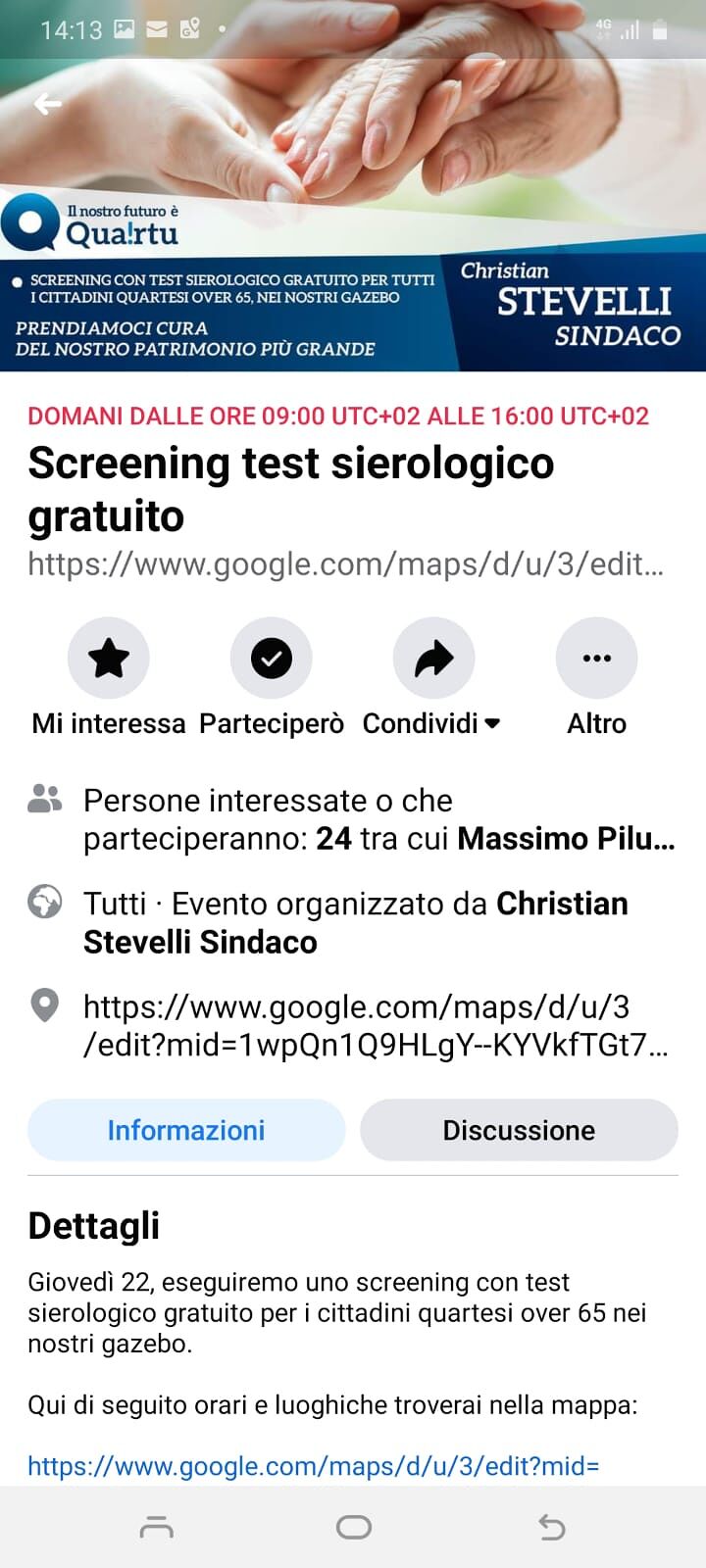Tap the globe privacy icon beside Tutti

44,903
